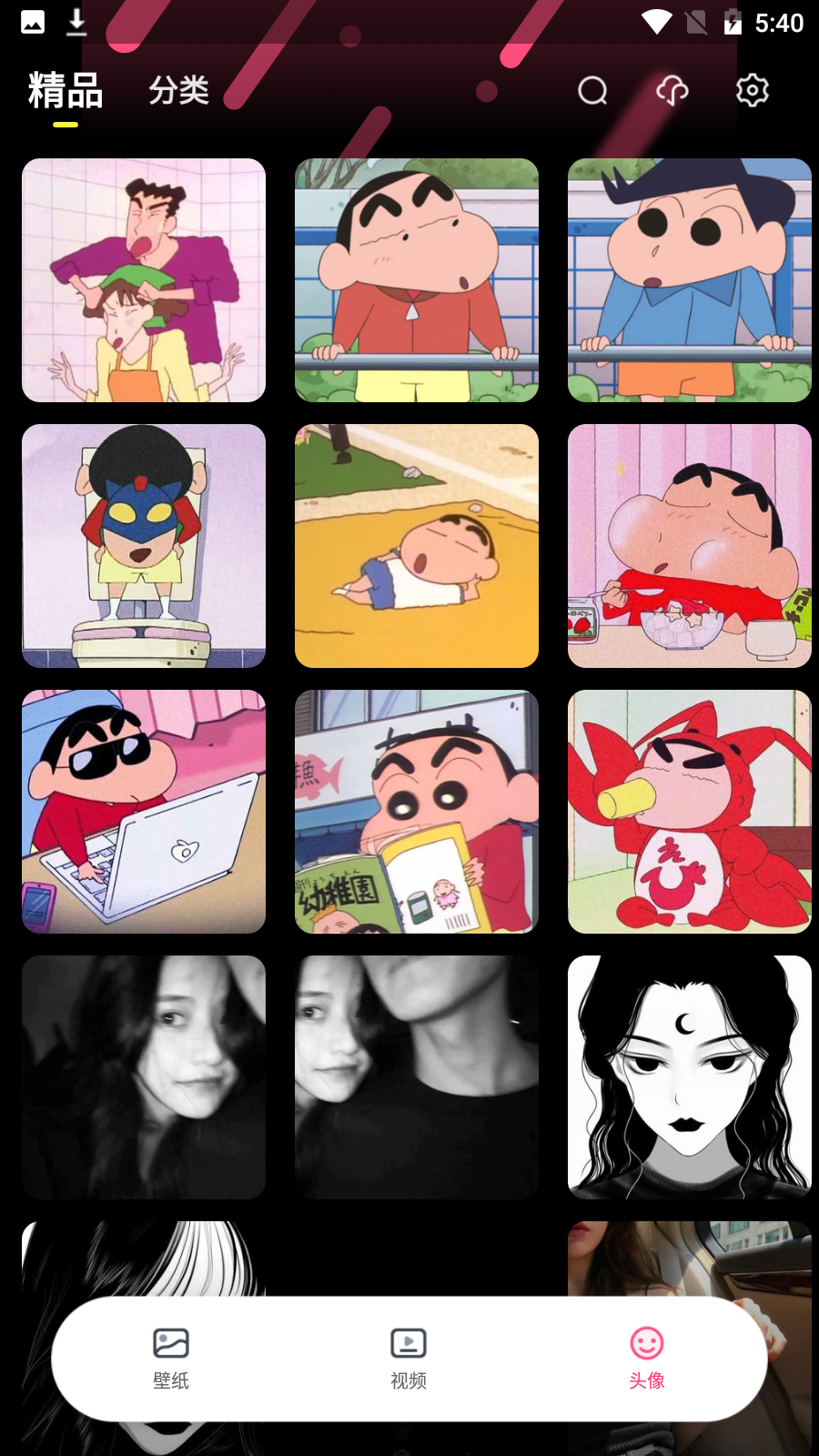Open Shin-chan with sunglasses and laptop avatar

click(x=144, y=812)
